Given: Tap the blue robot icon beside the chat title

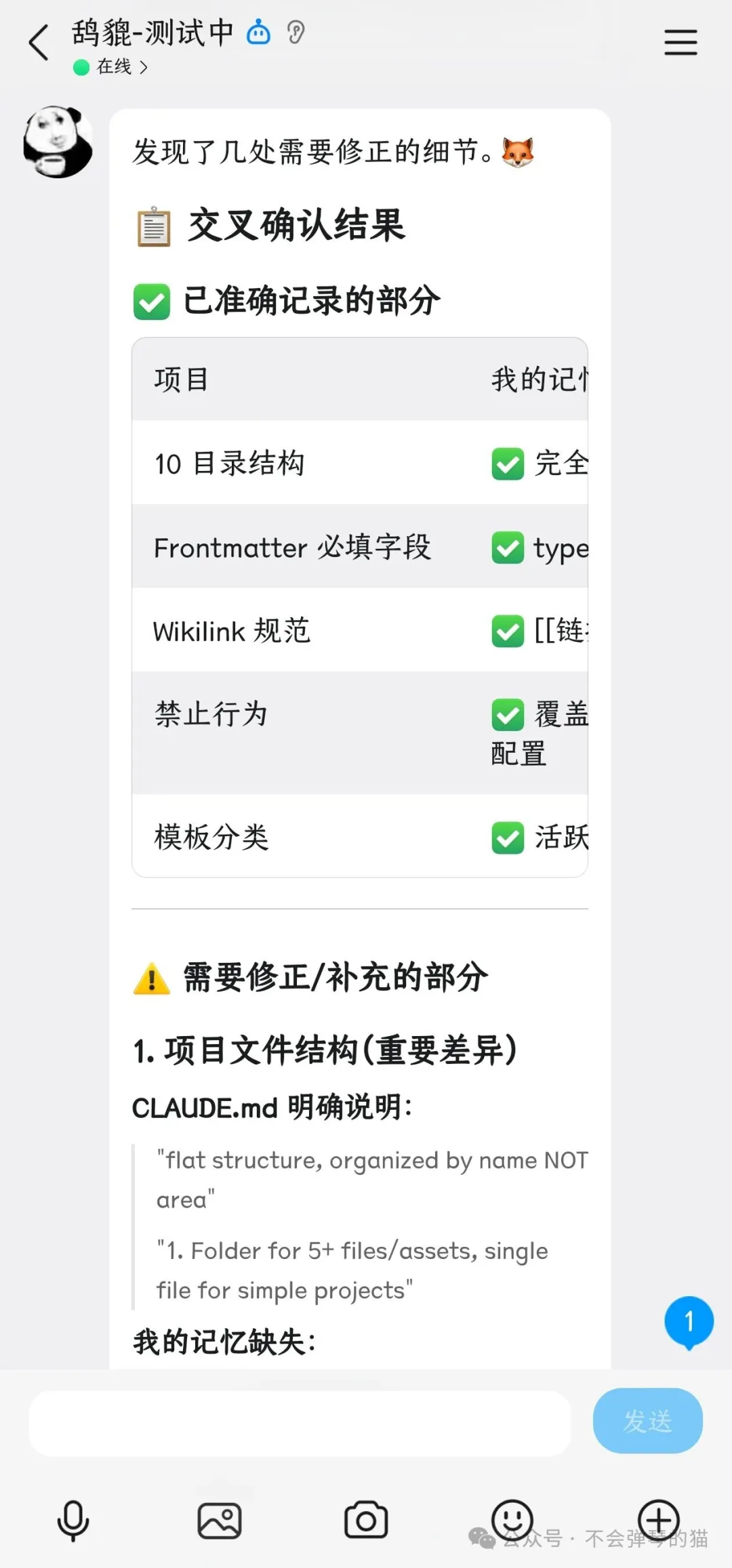Looking at the screenshot, I should coord(258,32).
